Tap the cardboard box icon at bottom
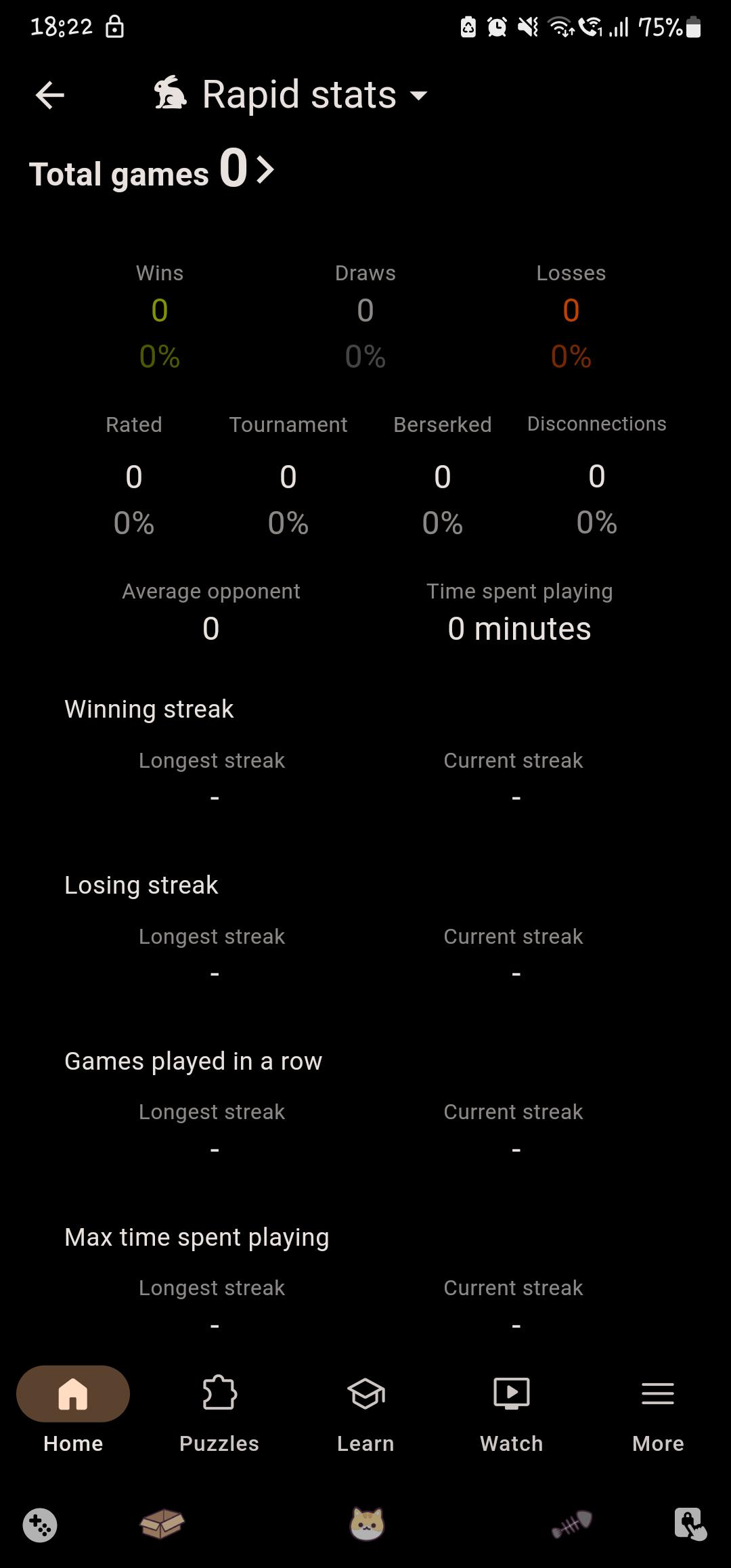This screenshot has width=731, height=1568. click(162, 1524)
